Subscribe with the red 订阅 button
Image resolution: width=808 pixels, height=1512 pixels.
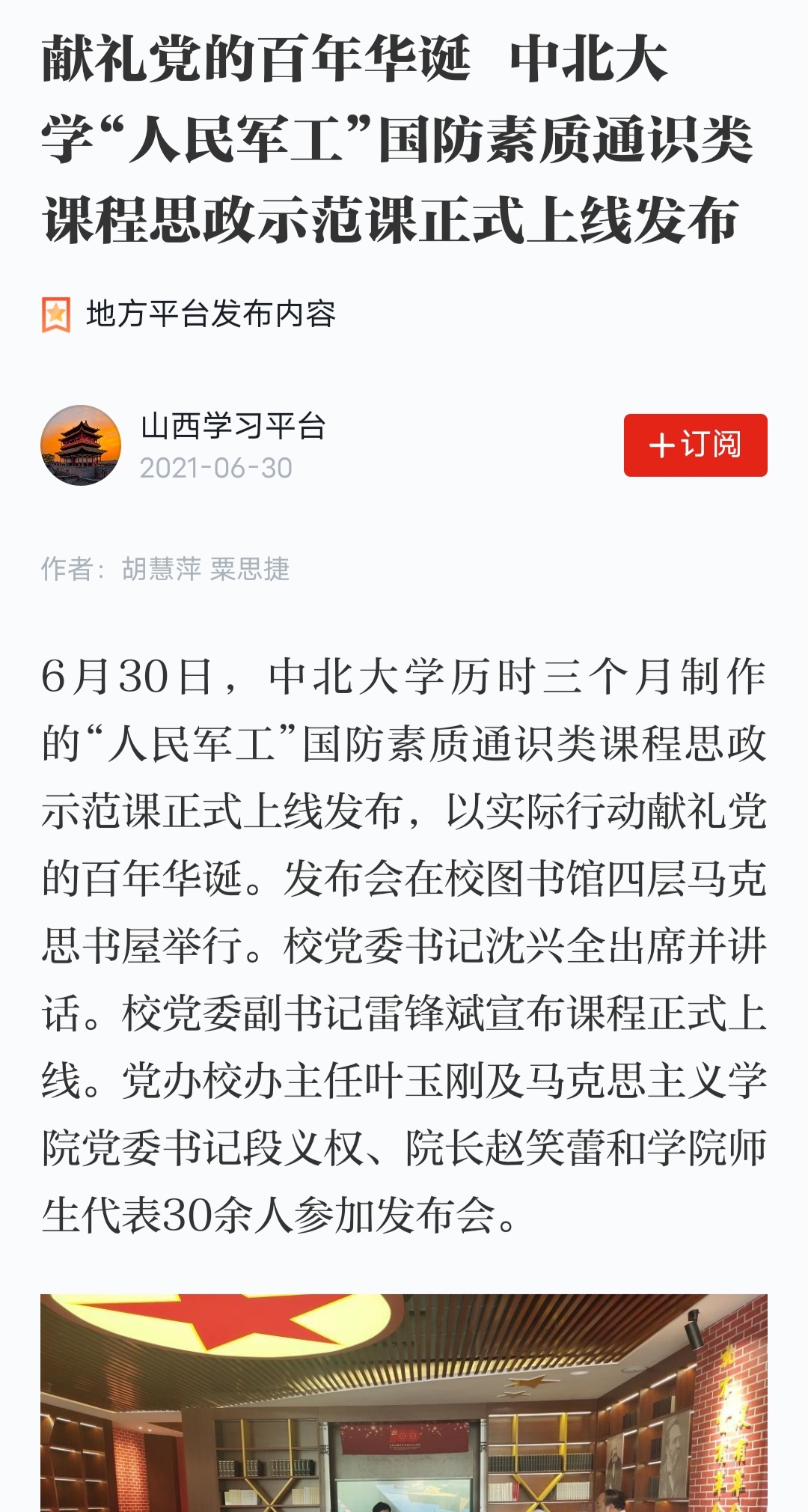tap(696, 445)
